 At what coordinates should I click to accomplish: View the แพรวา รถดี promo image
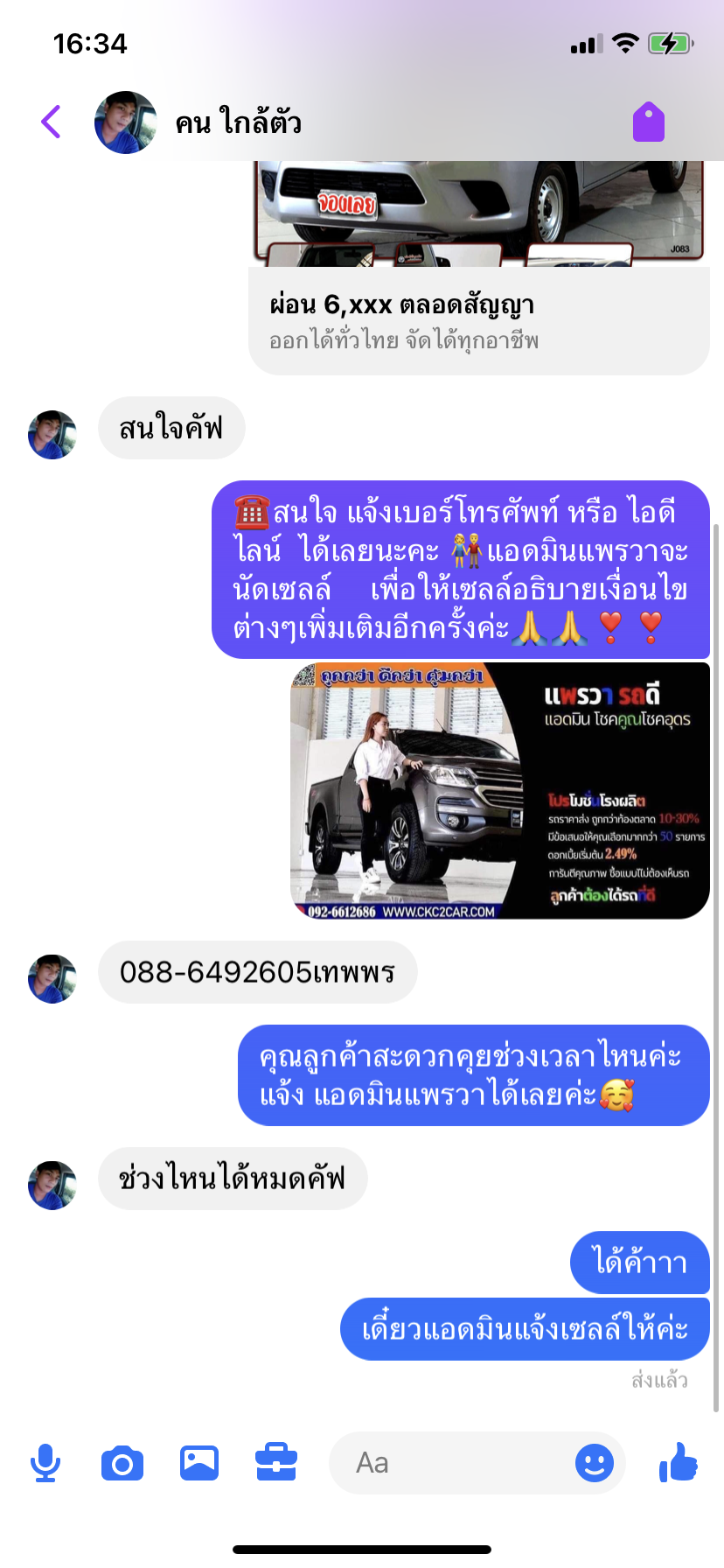(500, 791)
